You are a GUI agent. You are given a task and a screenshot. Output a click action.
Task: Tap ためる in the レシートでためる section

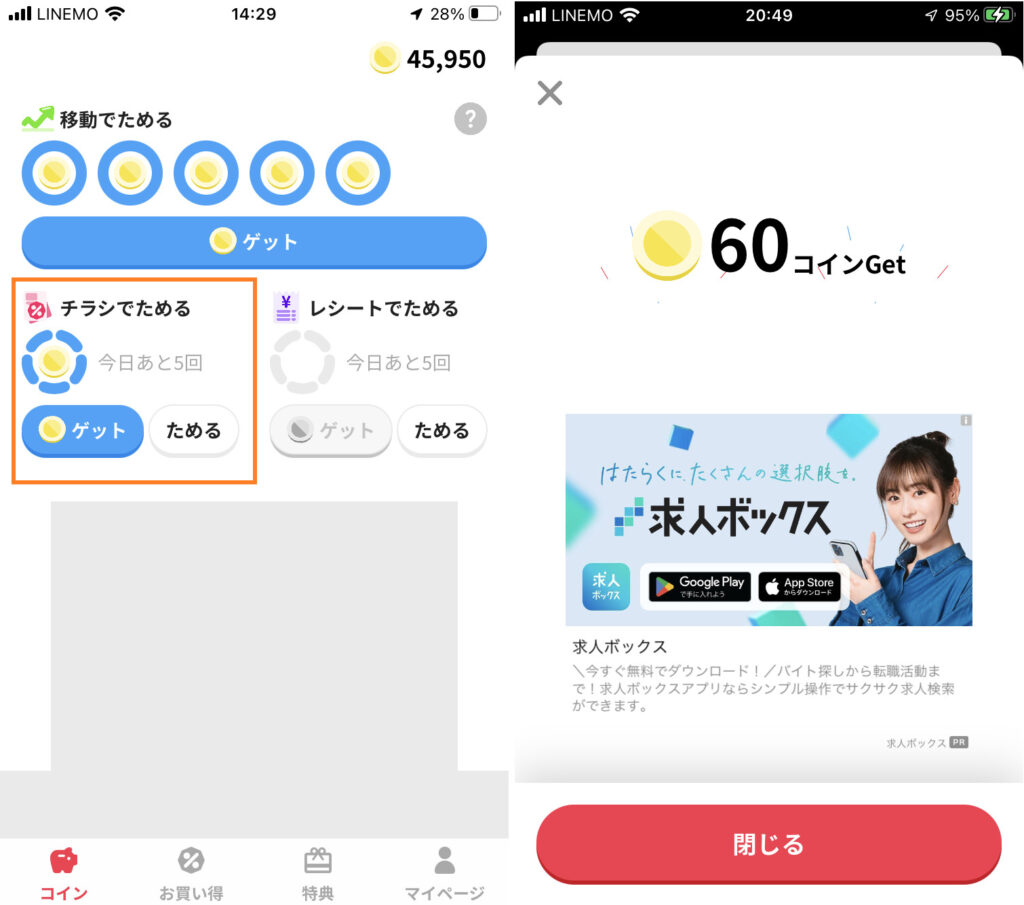[x=441, y=431]
